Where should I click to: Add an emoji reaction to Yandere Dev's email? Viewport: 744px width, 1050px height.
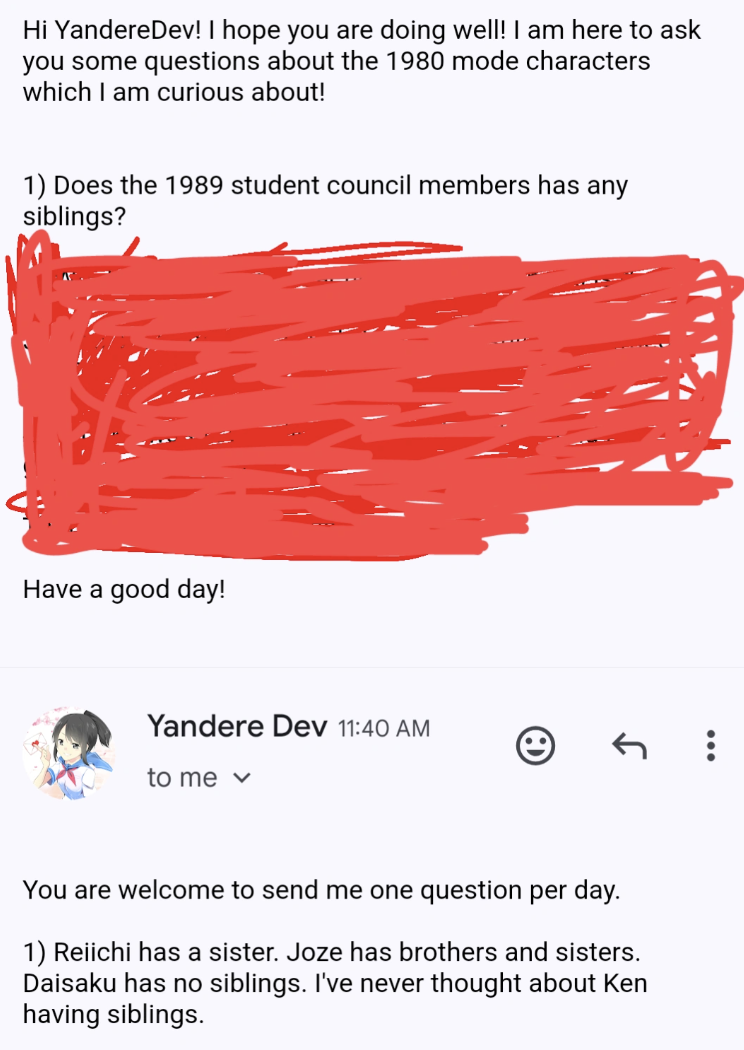point(535,745)
